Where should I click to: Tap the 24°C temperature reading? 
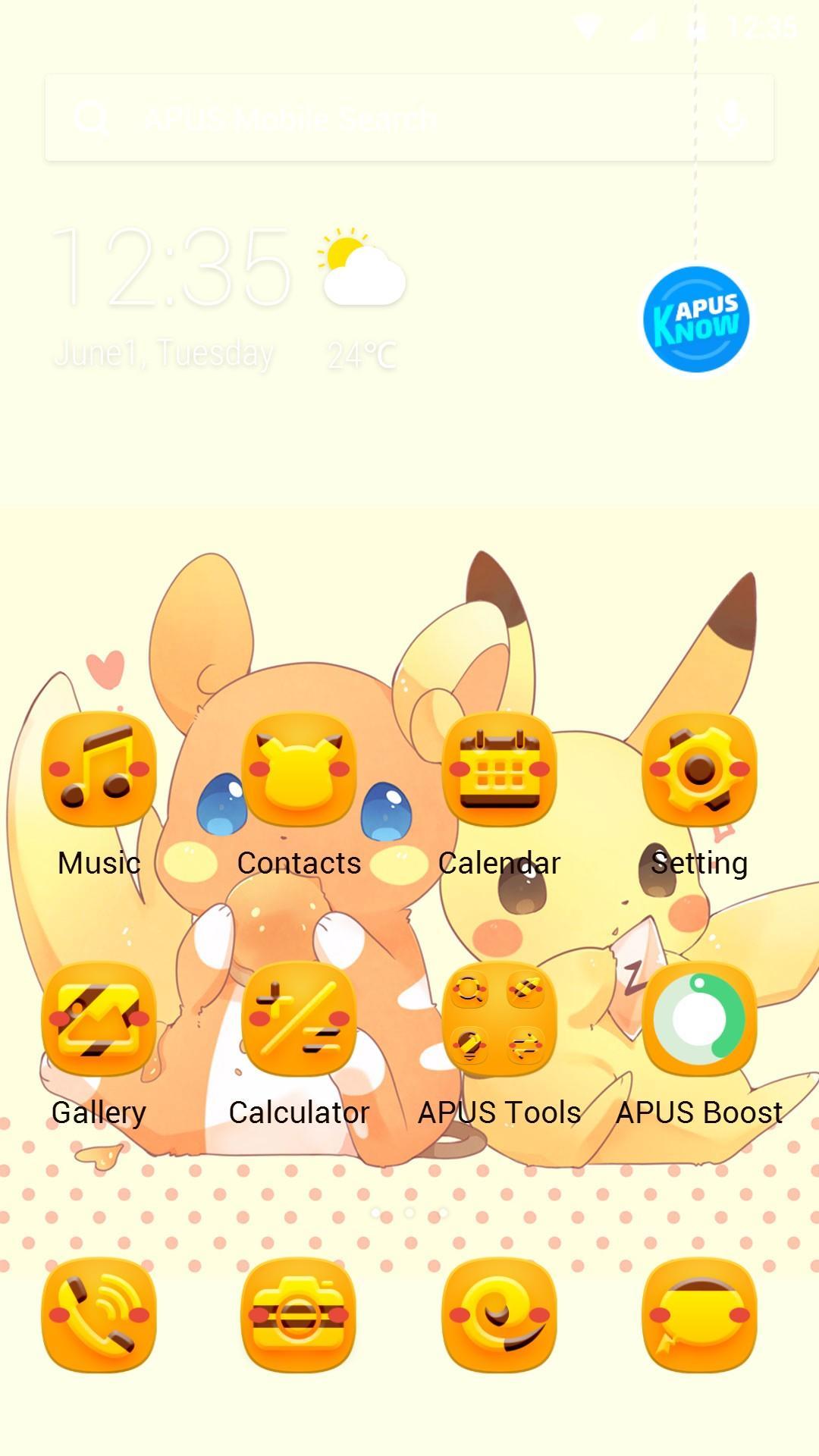(x=361, y=353)
